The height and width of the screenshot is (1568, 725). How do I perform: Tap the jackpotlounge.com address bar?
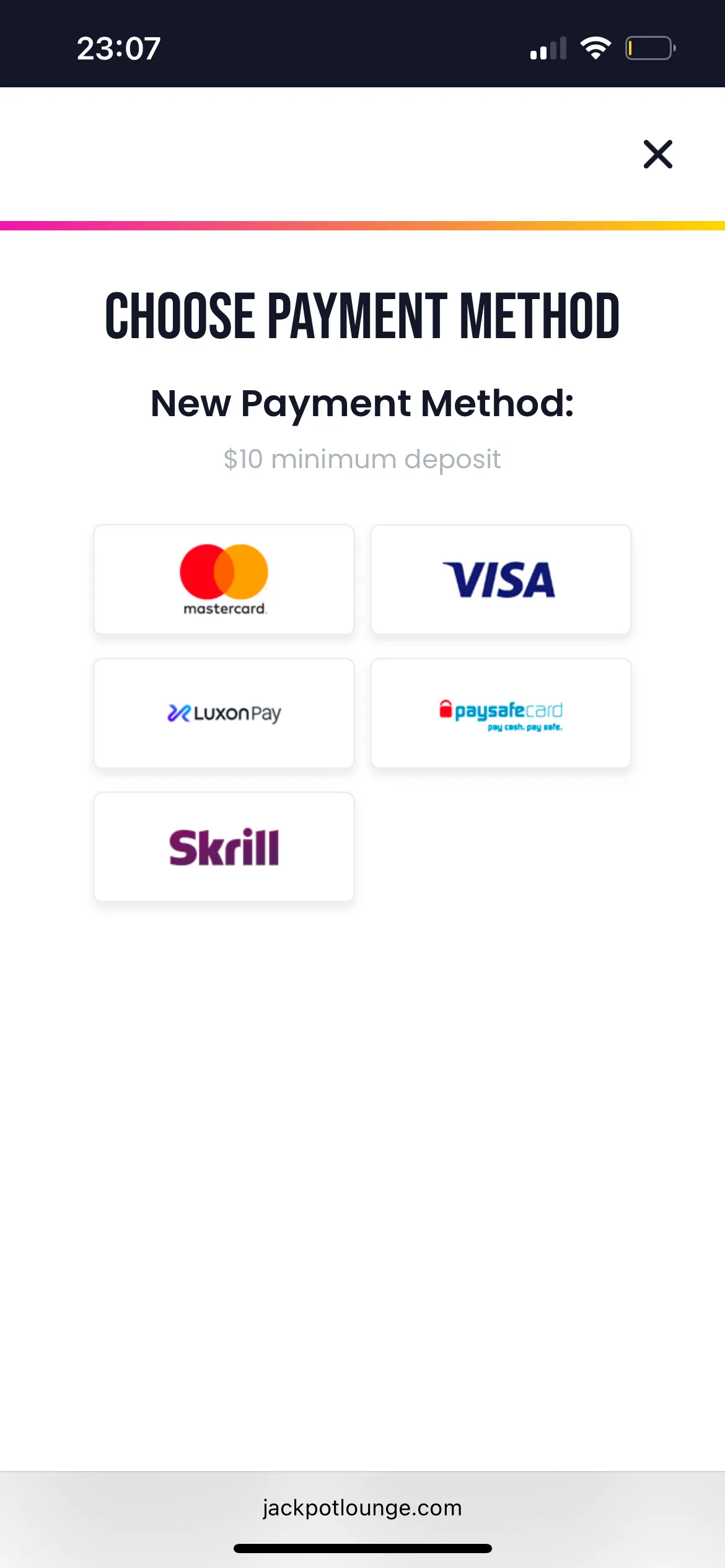(362, 1507)
